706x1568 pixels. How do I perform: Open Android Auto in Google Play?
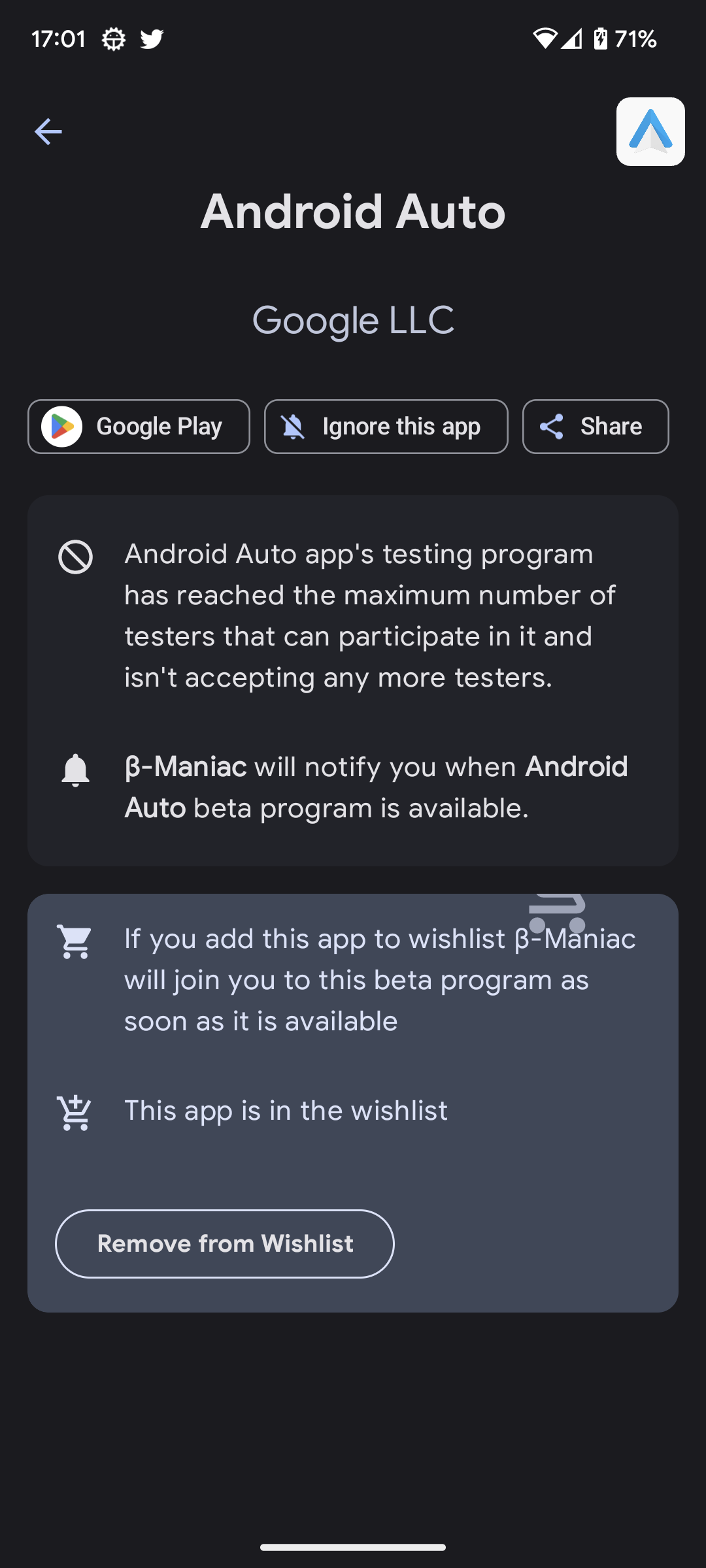pos(139,427)
